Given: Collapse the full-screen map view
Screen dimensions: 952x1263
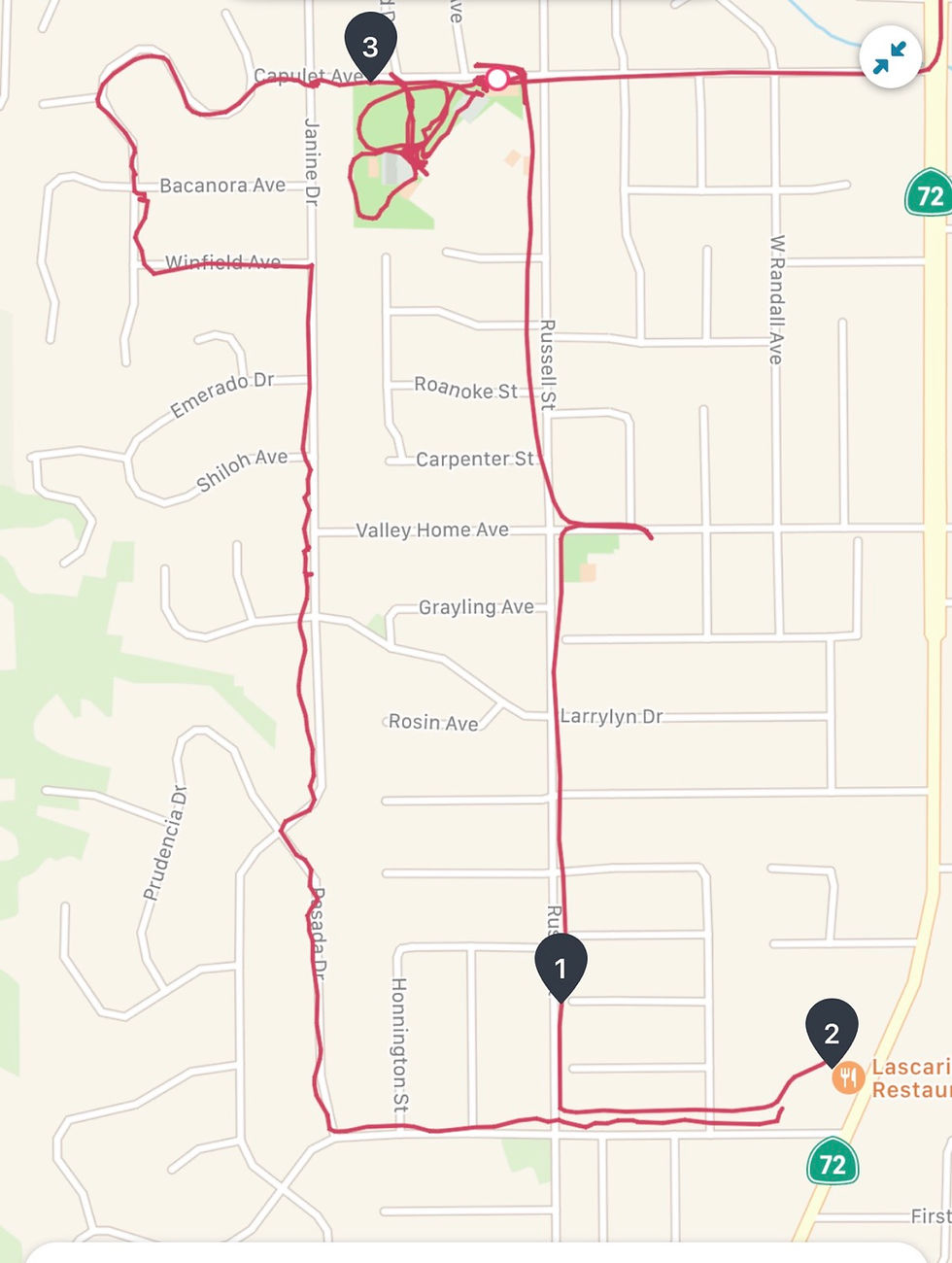Looking at the screenshot, I should tap(890, 58).
